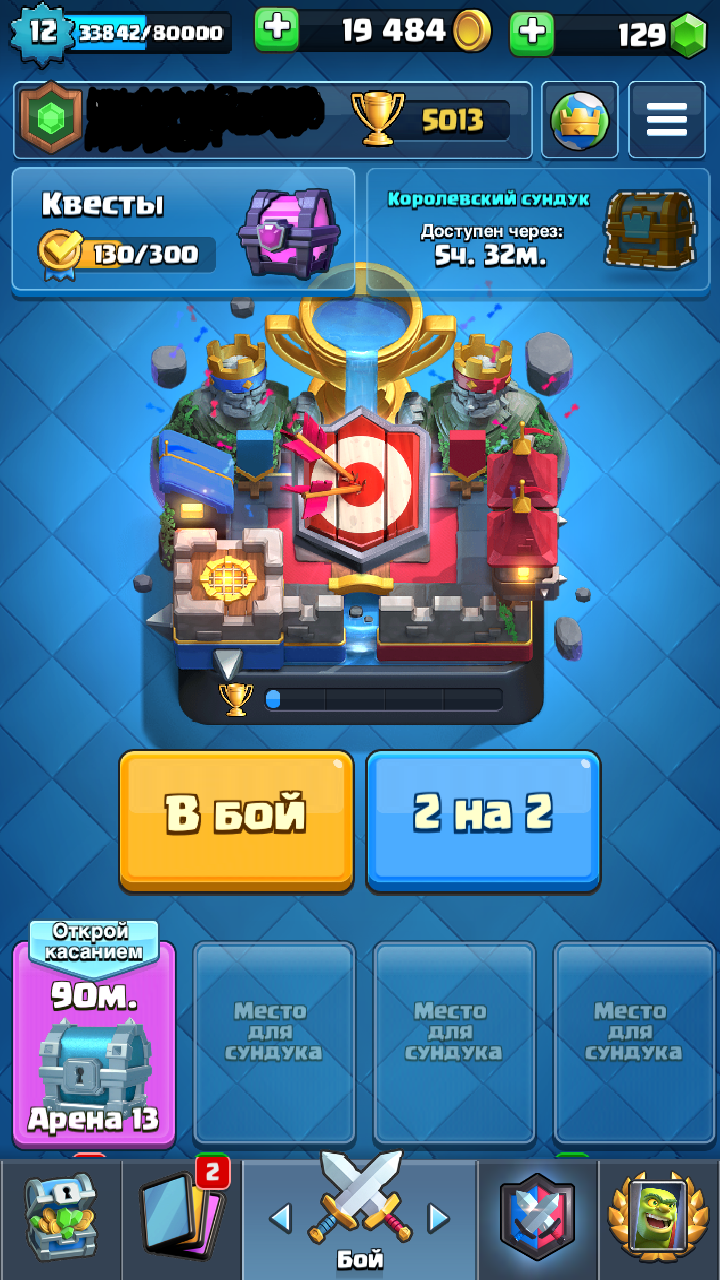This screenshot has width=720, height=1280.
Task: Start a 2 на 2 battle
Action: [483, 819]
